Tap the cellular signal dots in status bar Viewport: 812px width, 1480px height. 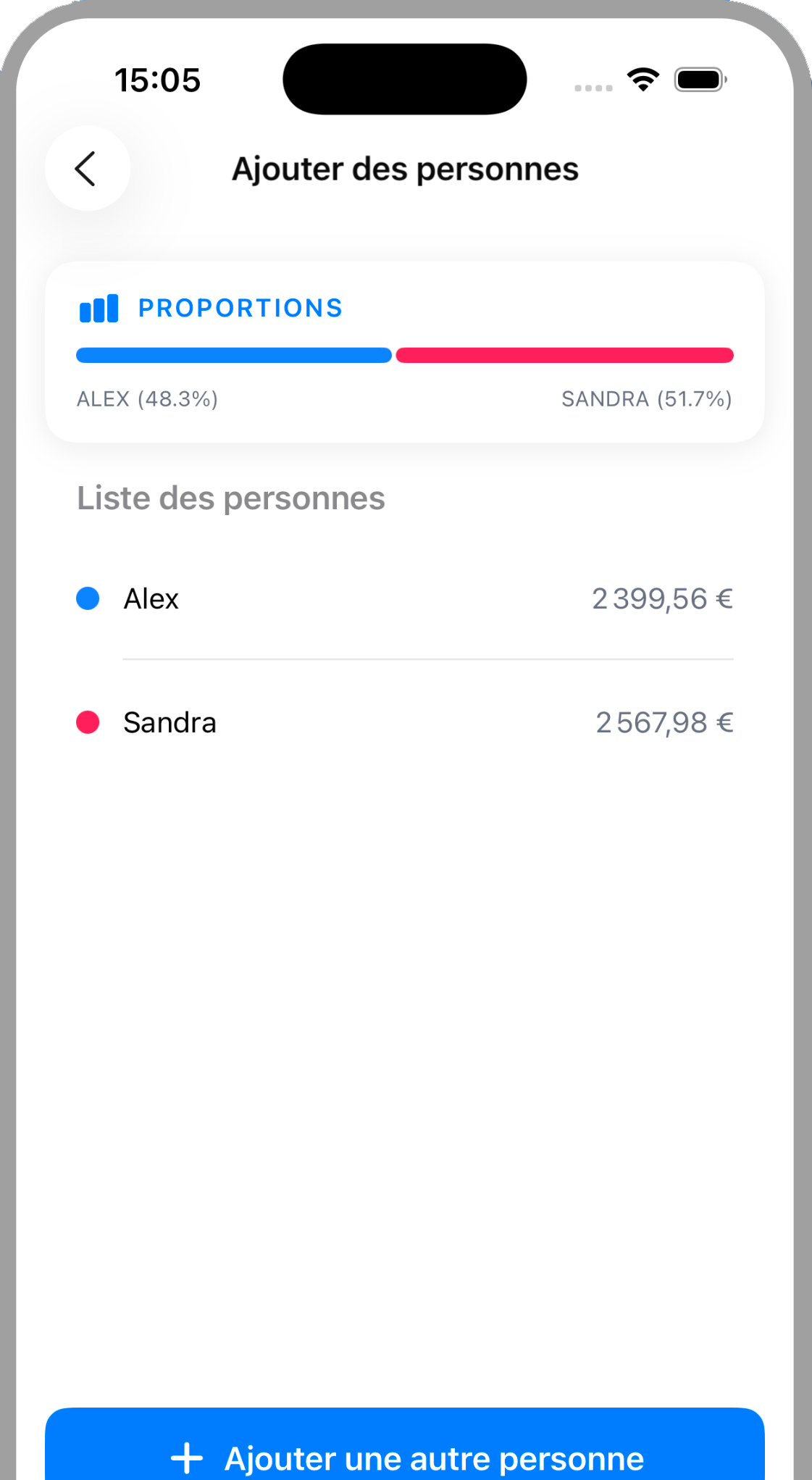[x=593, y=87]
